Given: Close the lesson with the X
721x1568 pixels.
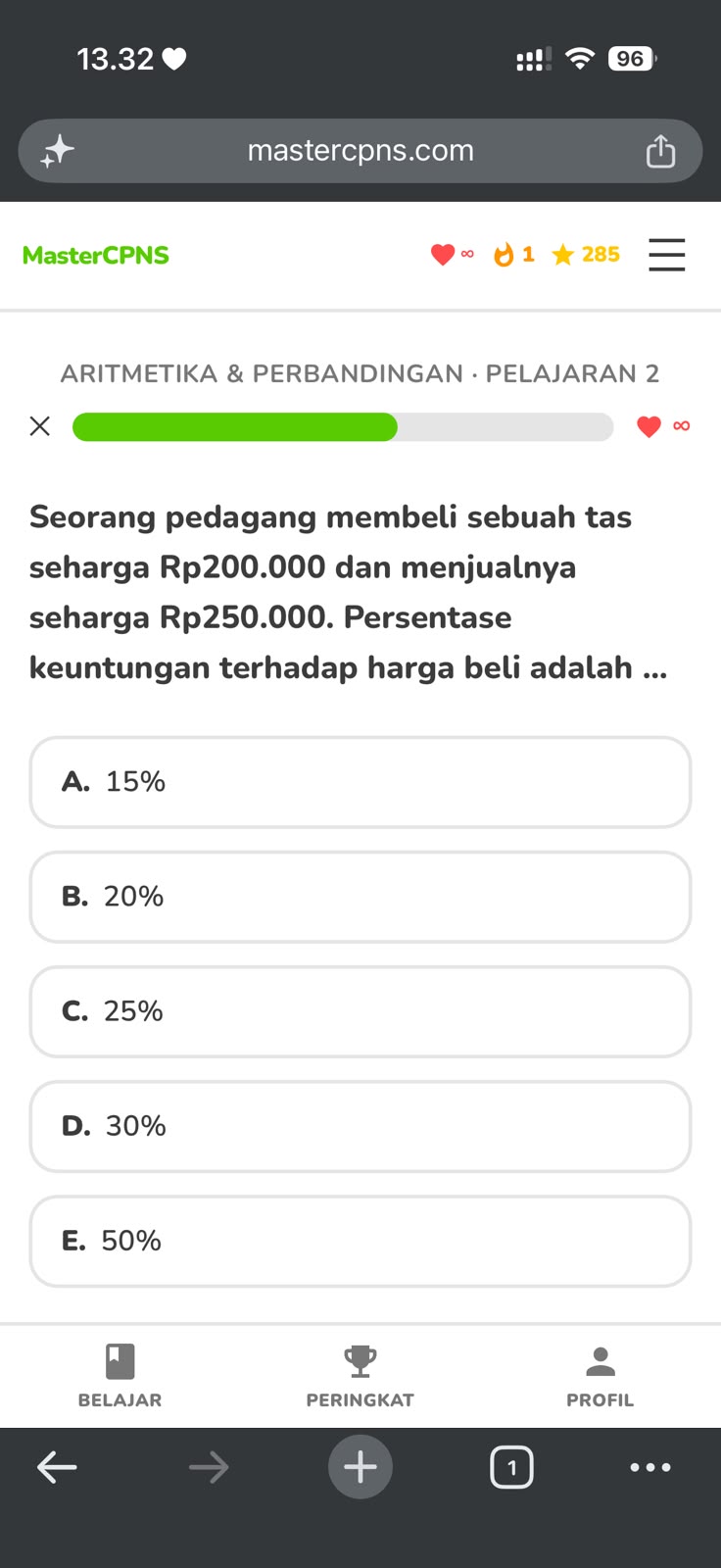Looking at the screenshot, I should point(40,426).
